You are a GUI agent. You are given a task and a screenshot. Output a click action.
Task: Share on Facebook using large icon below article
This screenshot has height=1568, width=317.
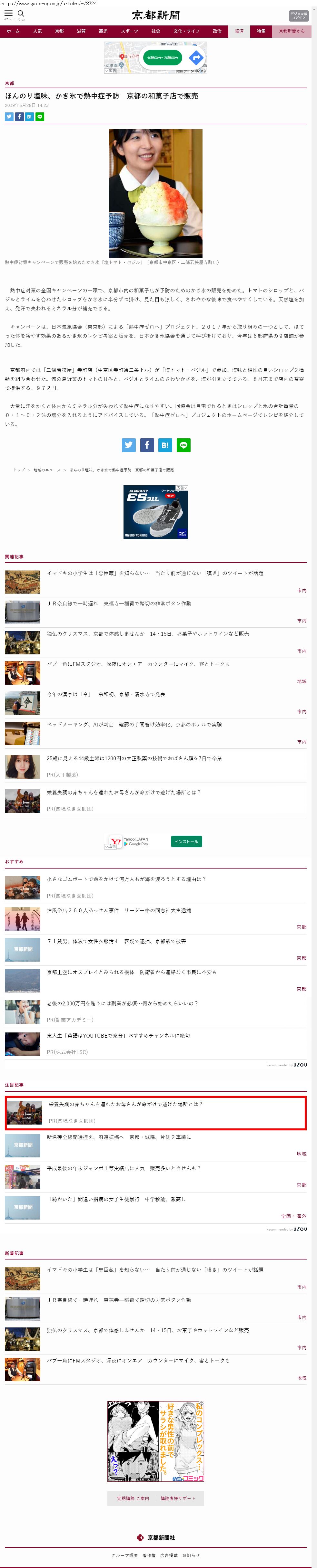pos(147,445)
